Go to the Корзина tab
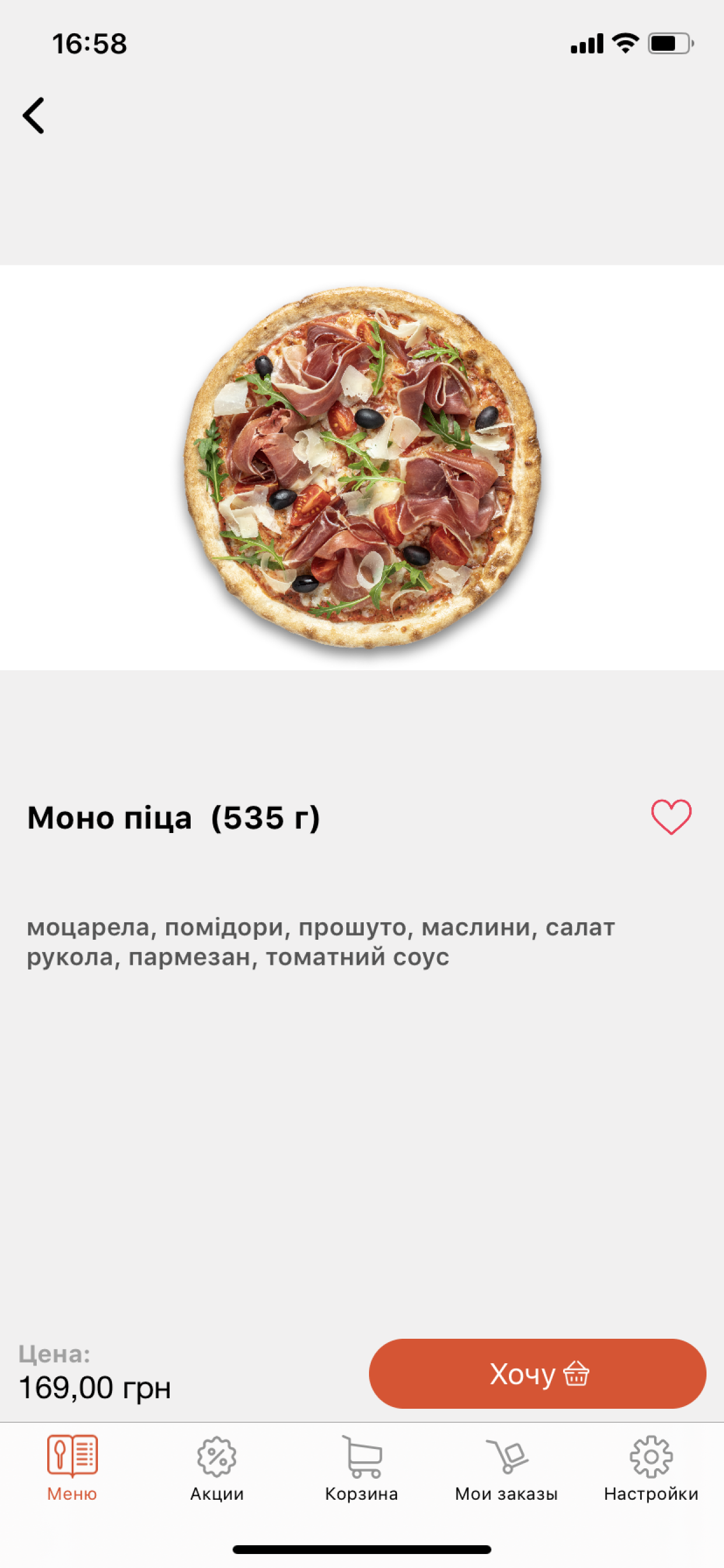Screen dimensions: 724x1568 click(362, 1467)
